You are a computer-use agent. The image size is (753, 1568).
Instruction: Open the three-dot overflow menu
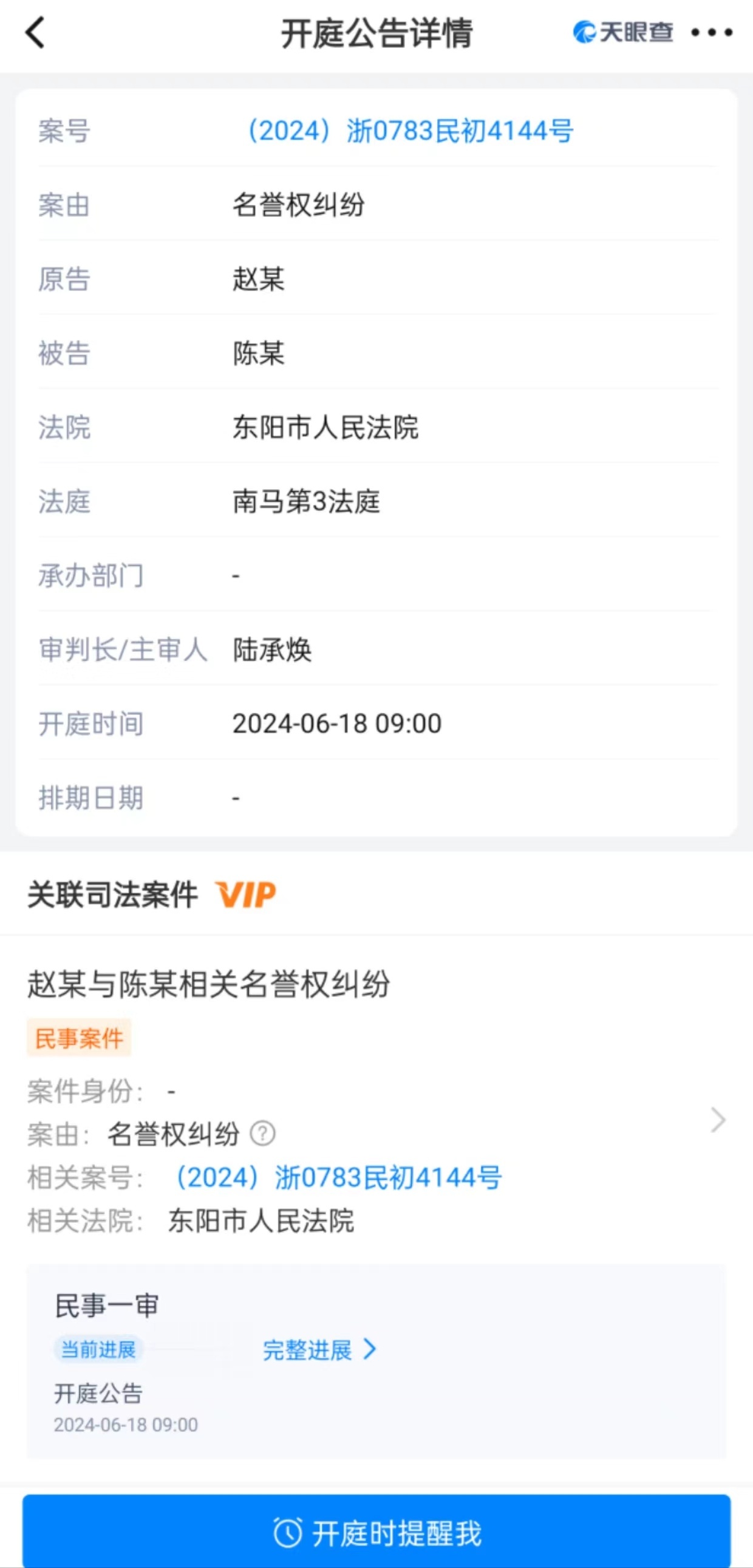tap(711, 33)
